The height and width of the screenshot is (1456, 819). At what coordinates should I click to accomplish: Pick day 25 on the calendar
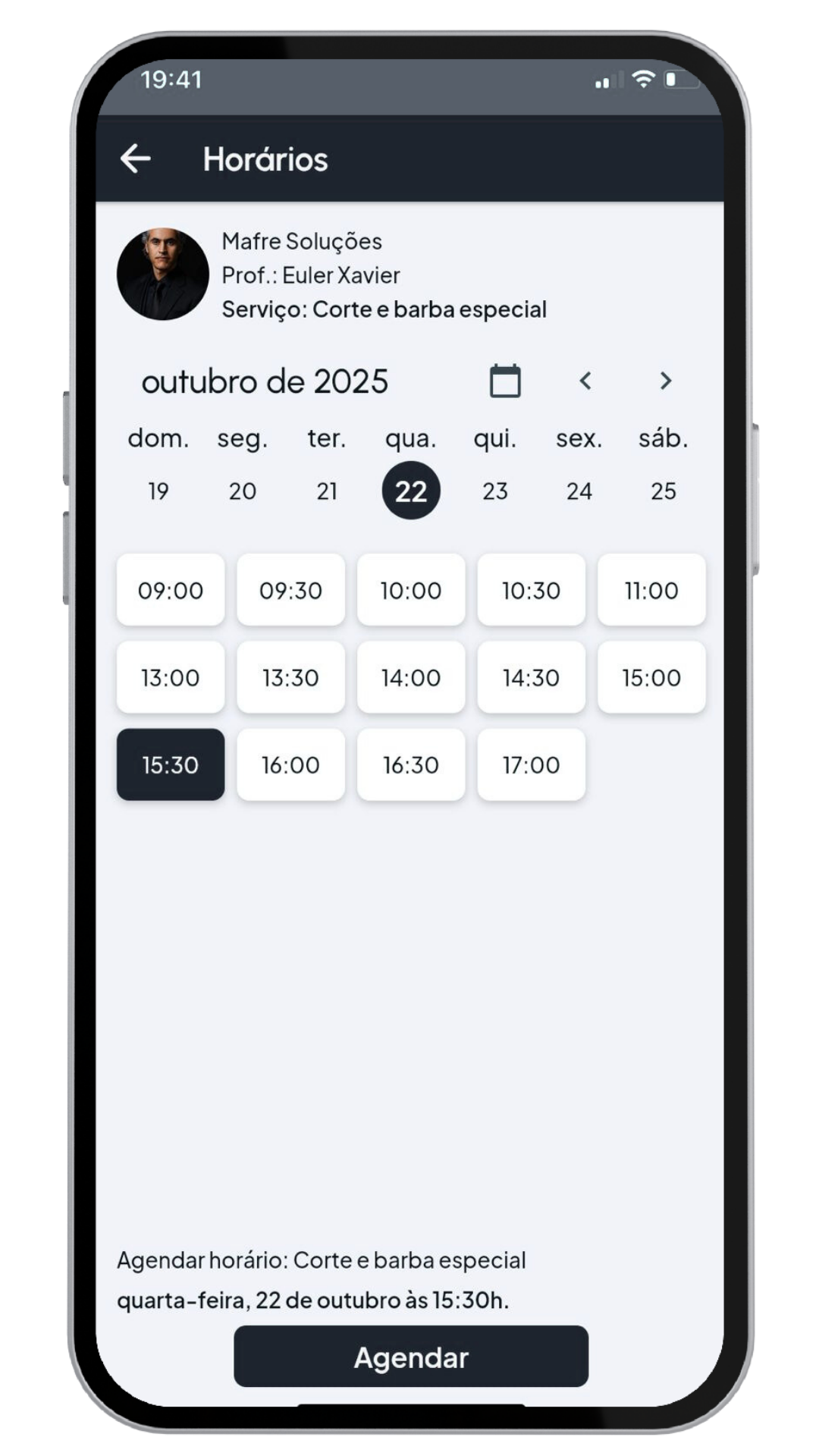coord(664,491)
